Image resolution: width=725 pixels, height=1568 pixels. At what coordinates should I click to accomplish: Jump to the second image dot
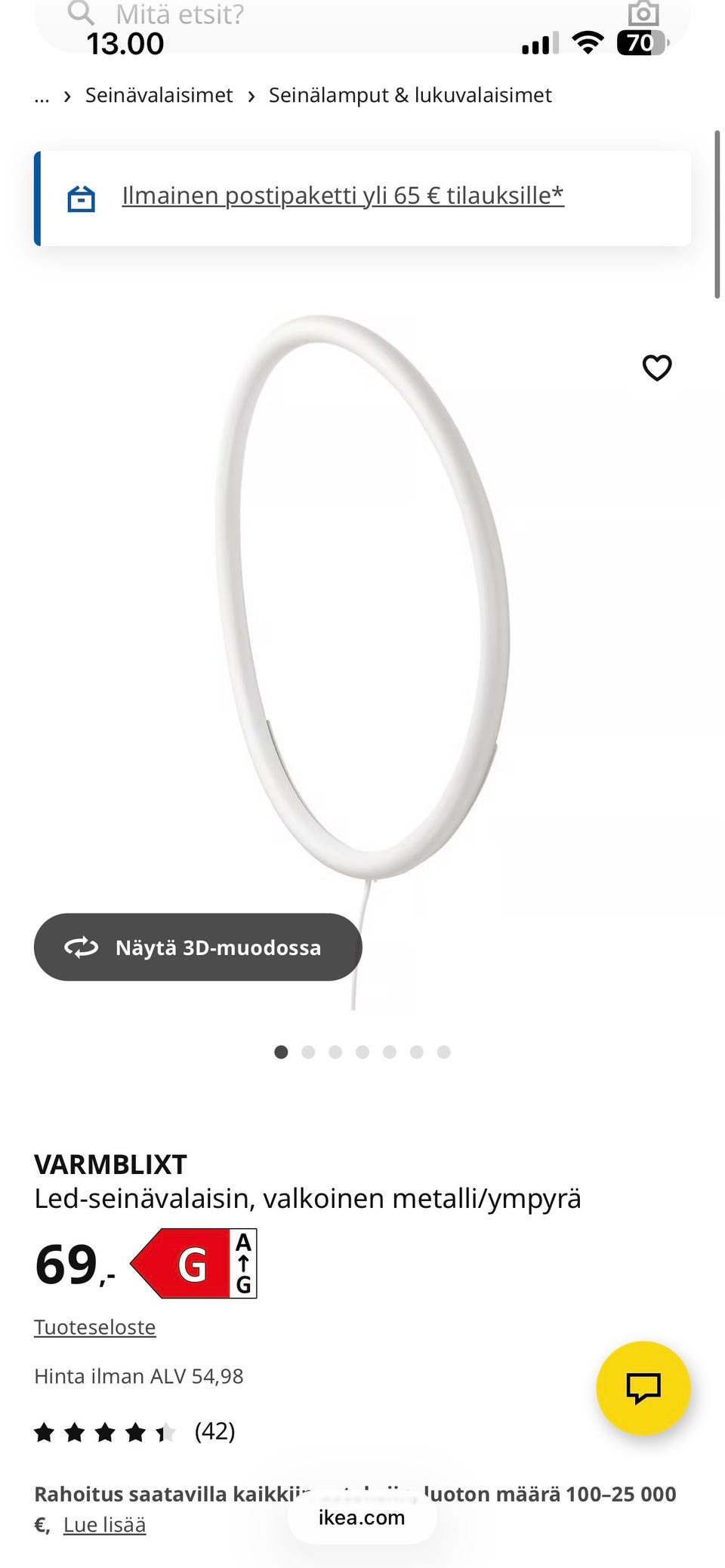coord(308,1052)
